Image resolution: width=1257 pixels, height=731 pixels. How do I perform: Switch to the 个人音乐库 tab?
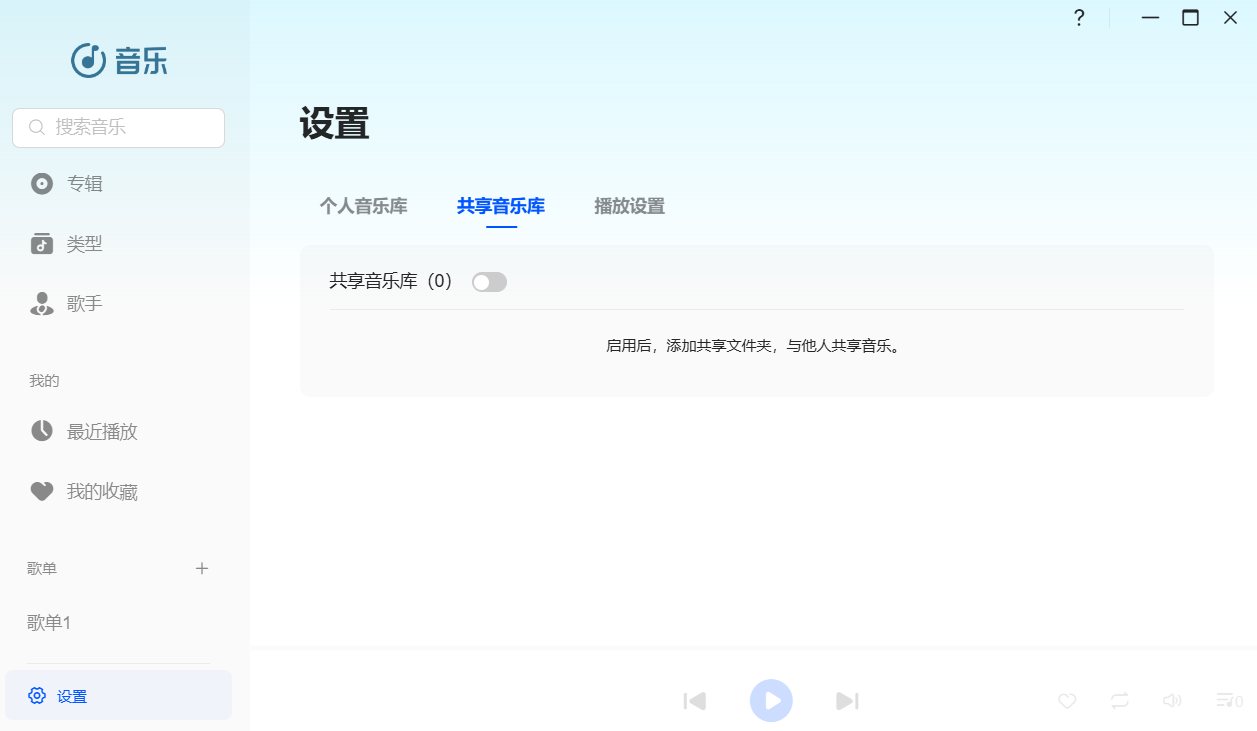[x=363, y=207]
